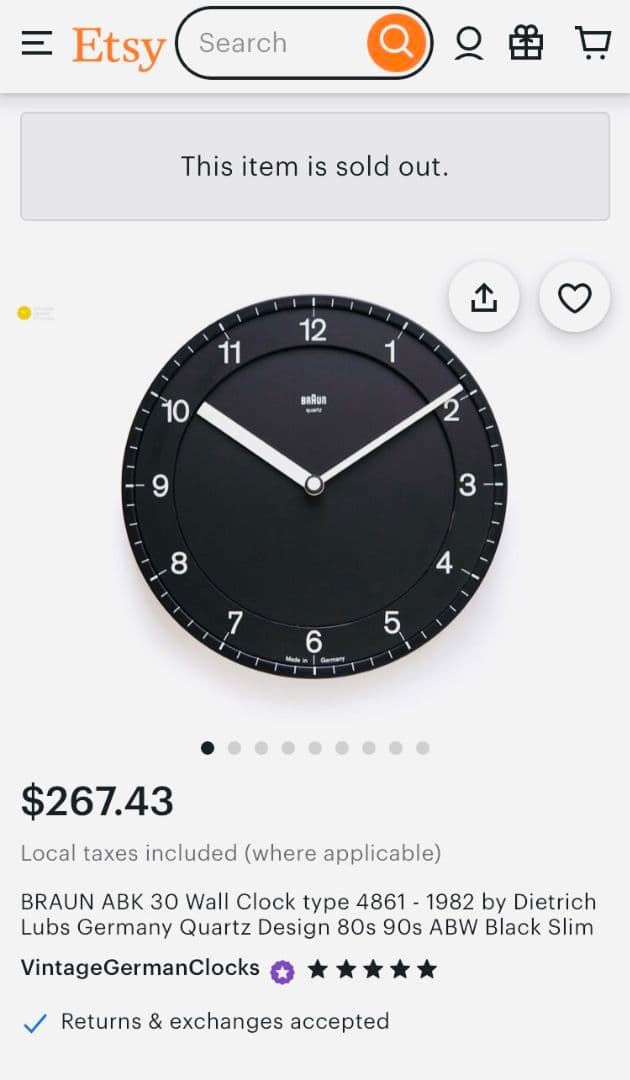Viewport: 630px width, 1080px height.
Task: Tap the Search input field
Action: (x=270, y=43)
